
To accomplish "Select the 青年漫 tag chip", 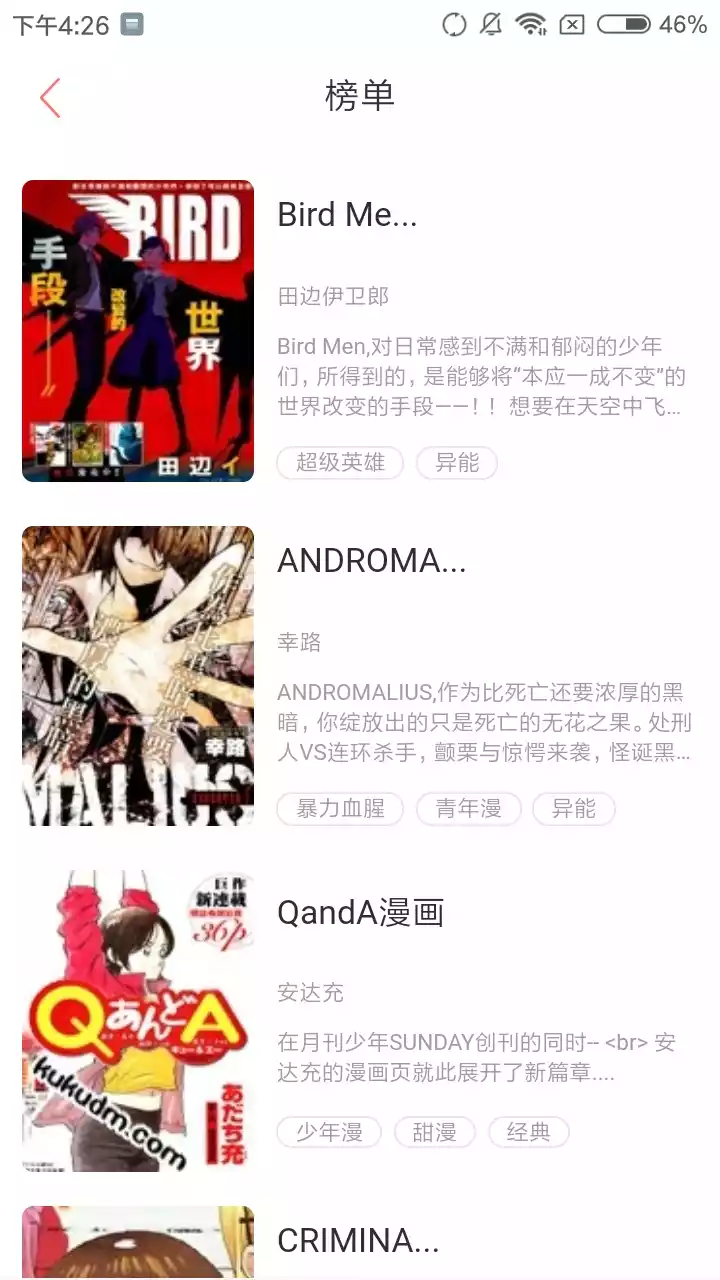I will (x=468, y=809).
